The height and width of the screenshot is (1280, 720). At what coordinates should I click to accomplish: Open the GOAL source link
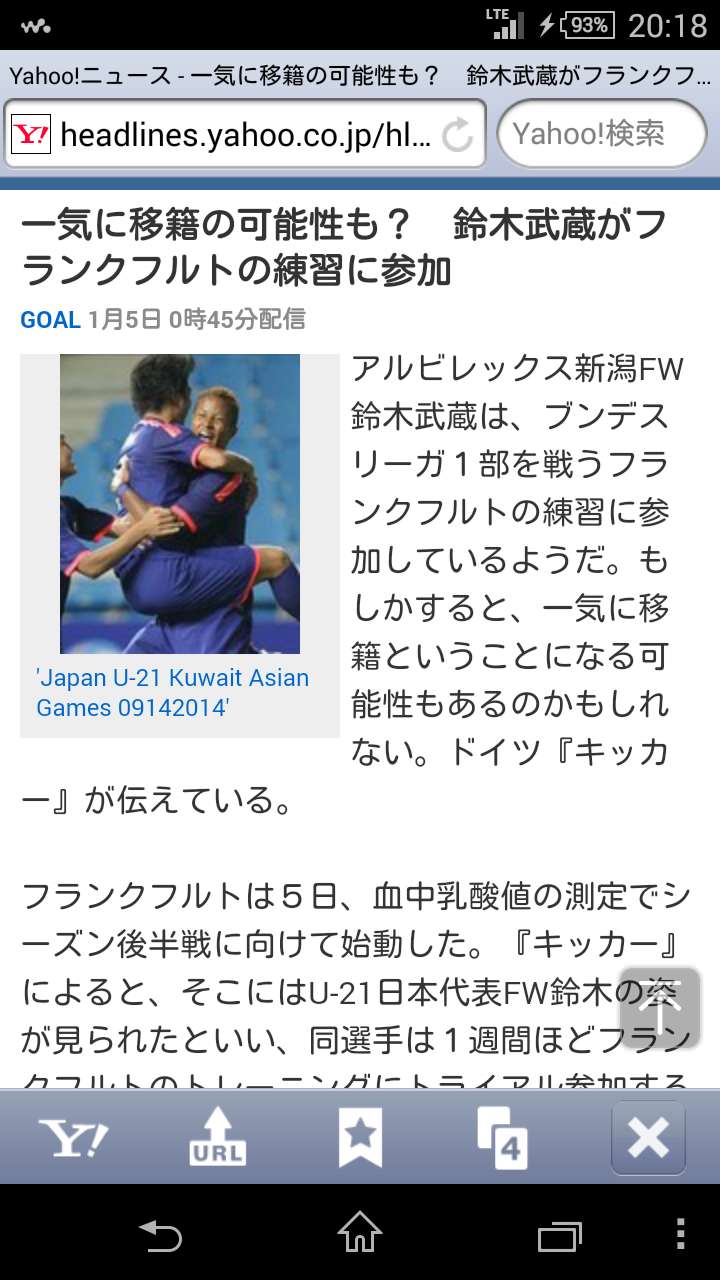pos(50,320)
